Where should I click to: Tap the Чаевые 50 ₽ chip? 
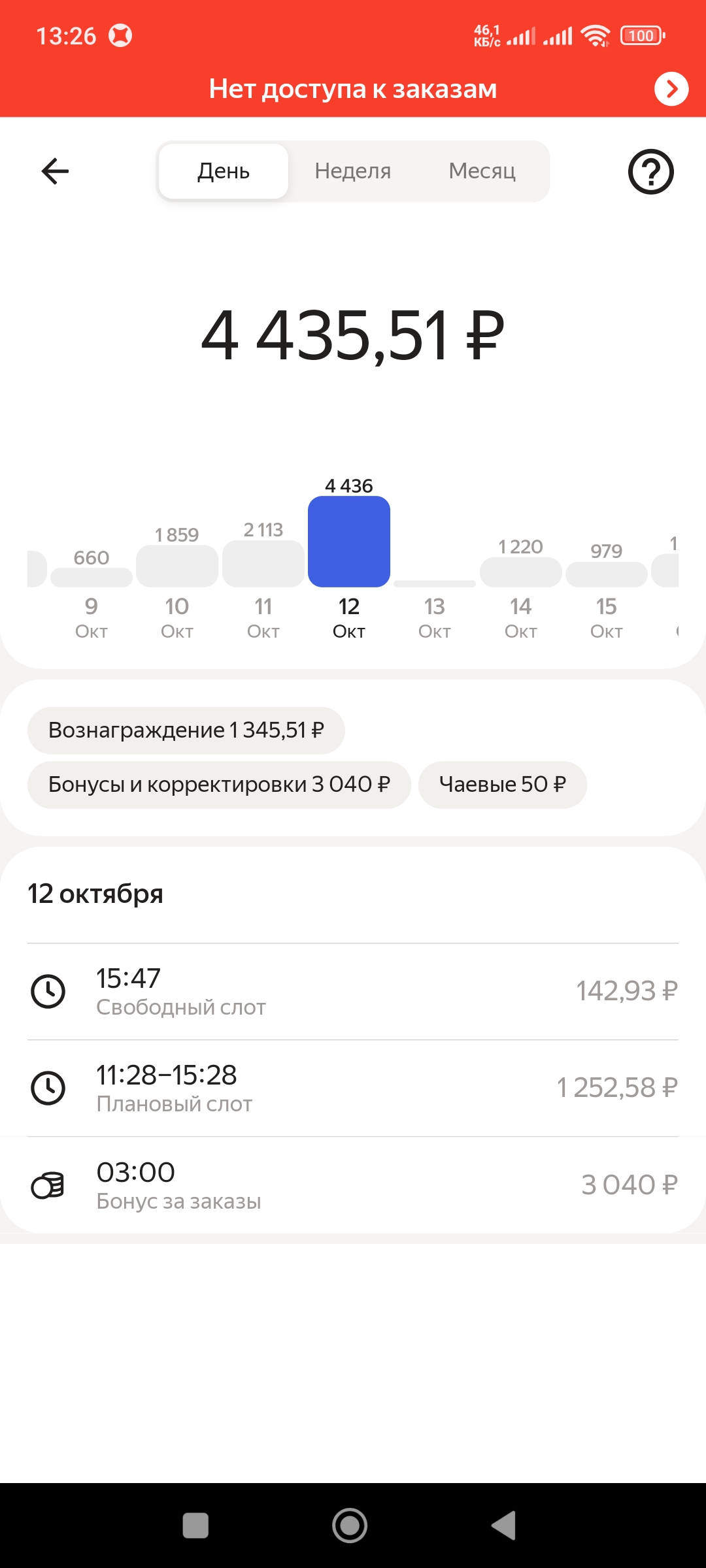click(x=502, y=785)
